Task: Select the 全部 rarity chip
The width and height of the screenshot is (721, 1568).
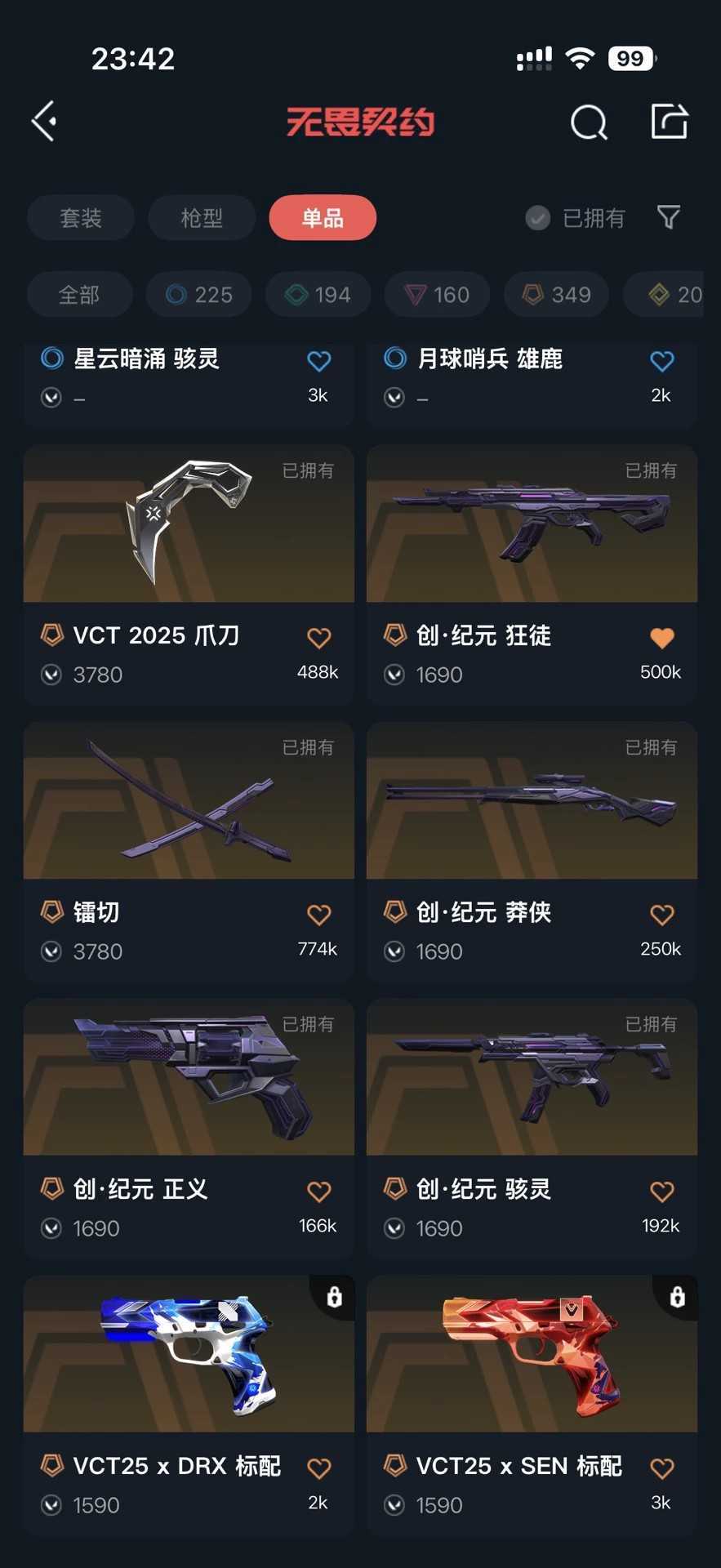Action: coord(79,294)
